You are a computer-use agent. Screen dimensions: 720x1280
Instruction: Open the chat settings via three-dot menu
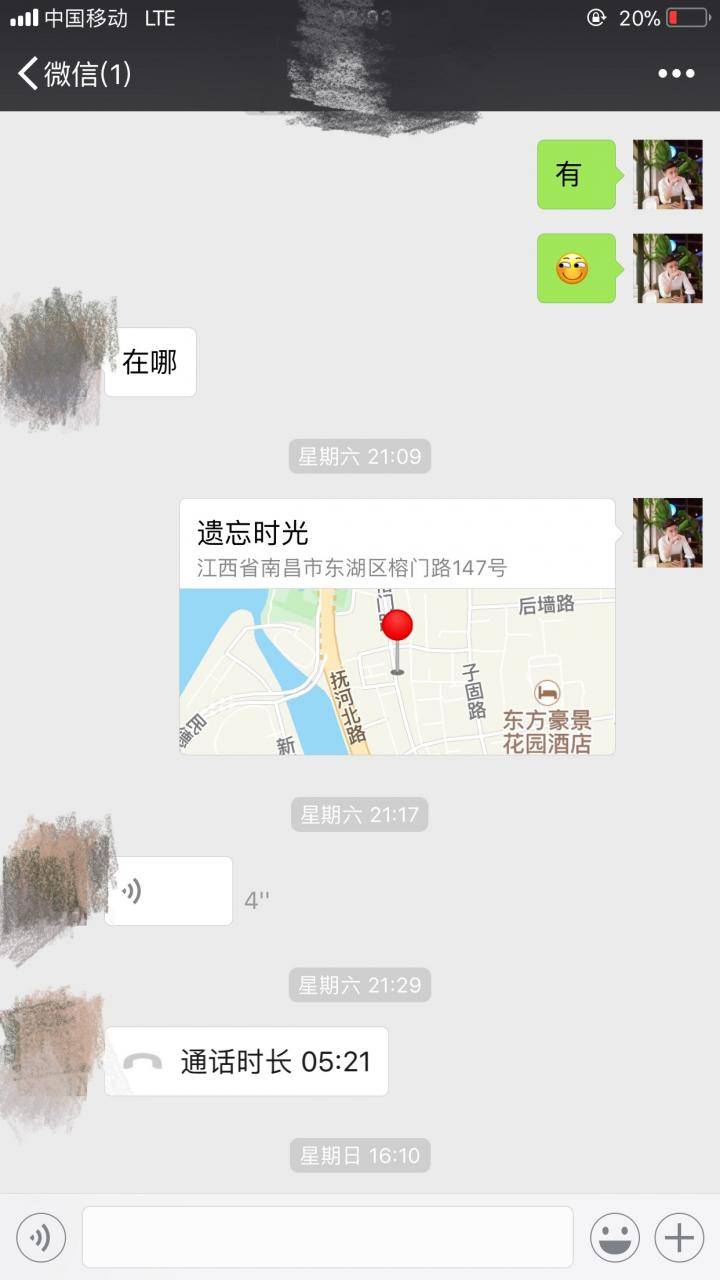point(676,72)
